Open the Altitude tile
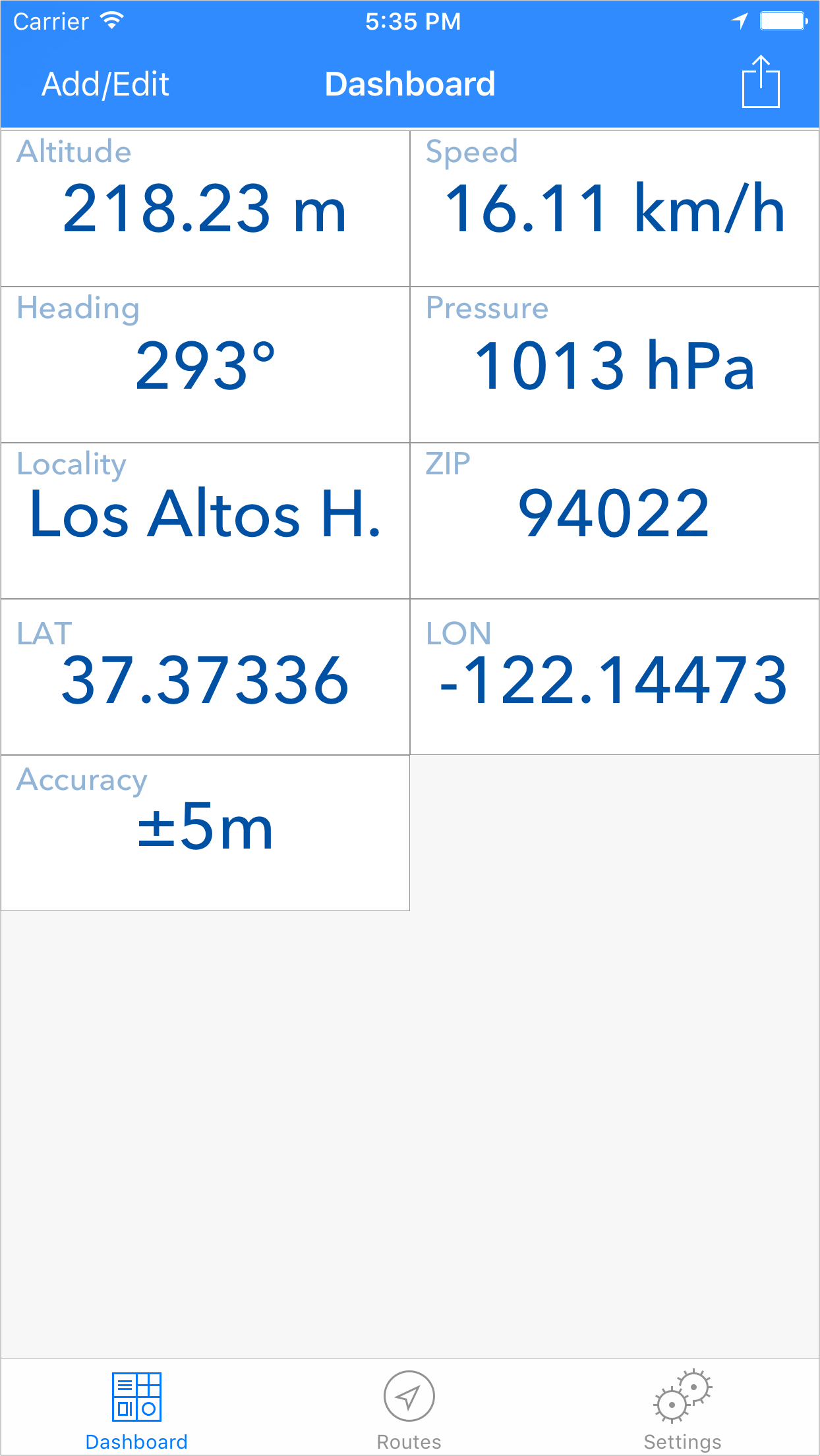This screenshot has height=1456, width=820. coord(205,208)
